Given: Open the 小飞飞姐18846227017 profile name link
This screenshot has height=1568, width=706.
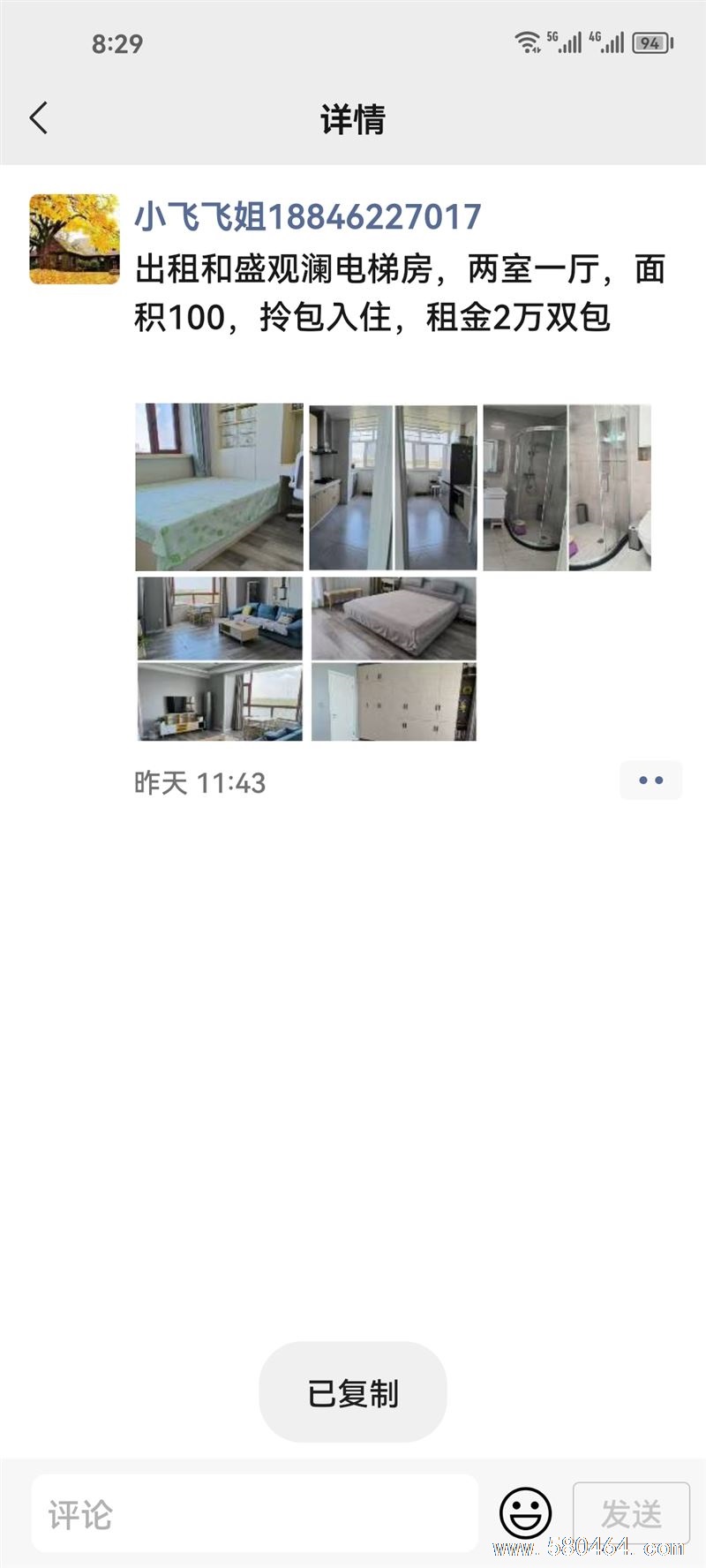Looking at the screenshot, I should (x=307, y=217).
